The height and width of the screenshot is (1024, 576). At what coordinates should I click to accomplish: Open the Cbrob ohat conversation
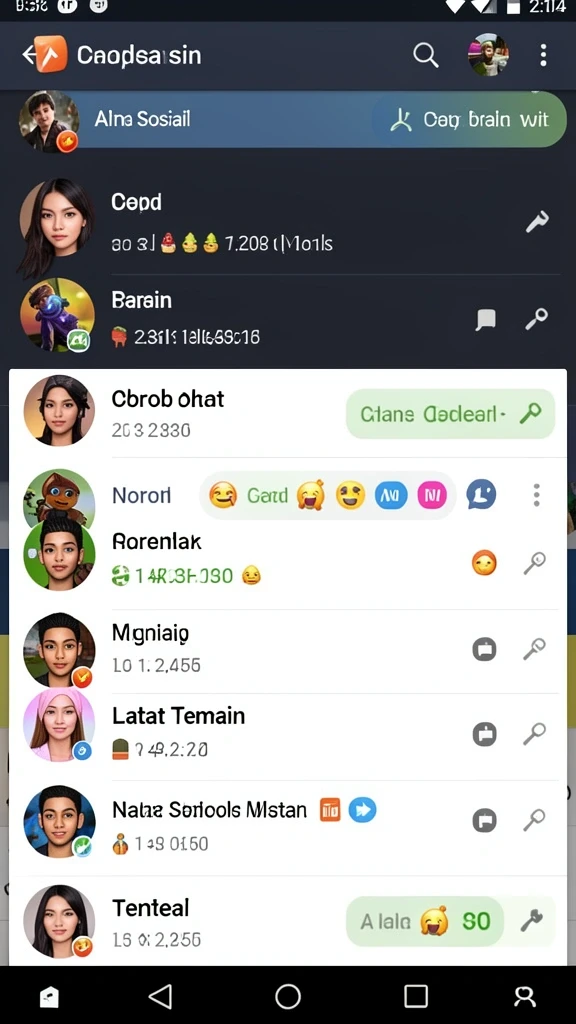(x=288, y=413)
